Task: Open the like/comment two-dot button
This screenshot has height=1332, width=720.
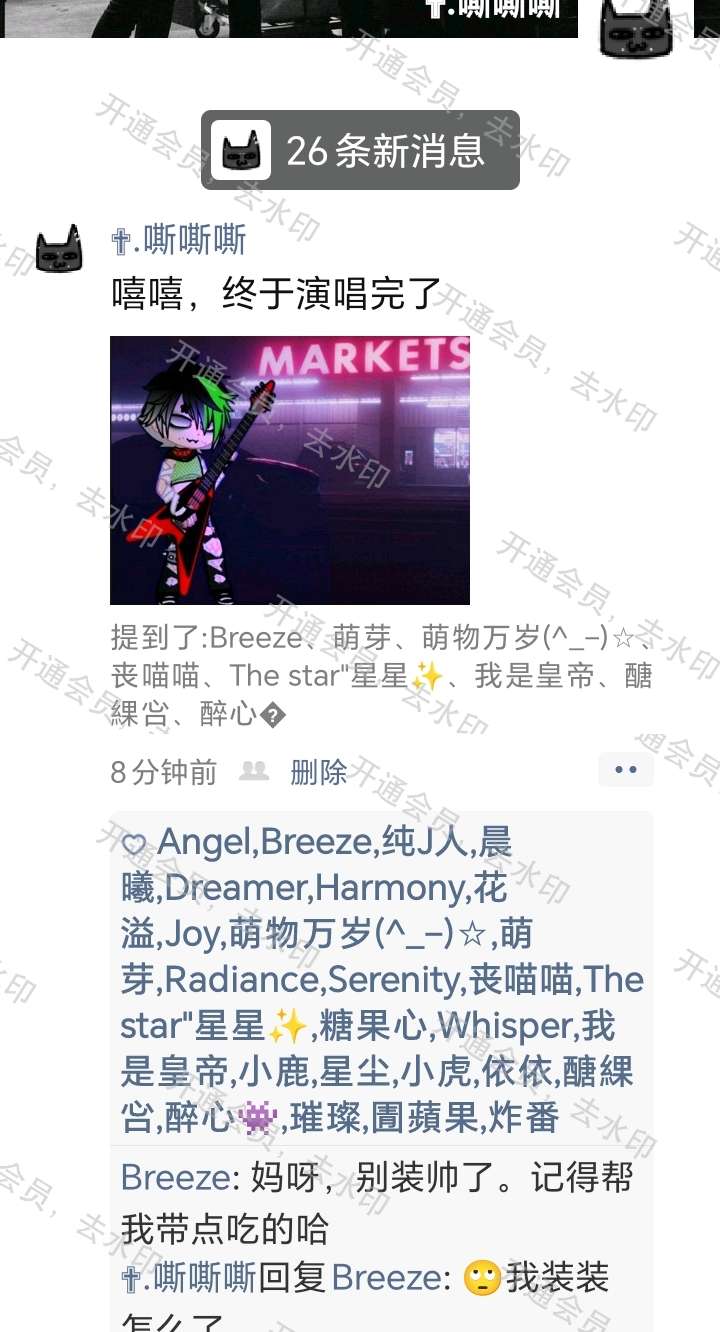Action: [626, 770]
